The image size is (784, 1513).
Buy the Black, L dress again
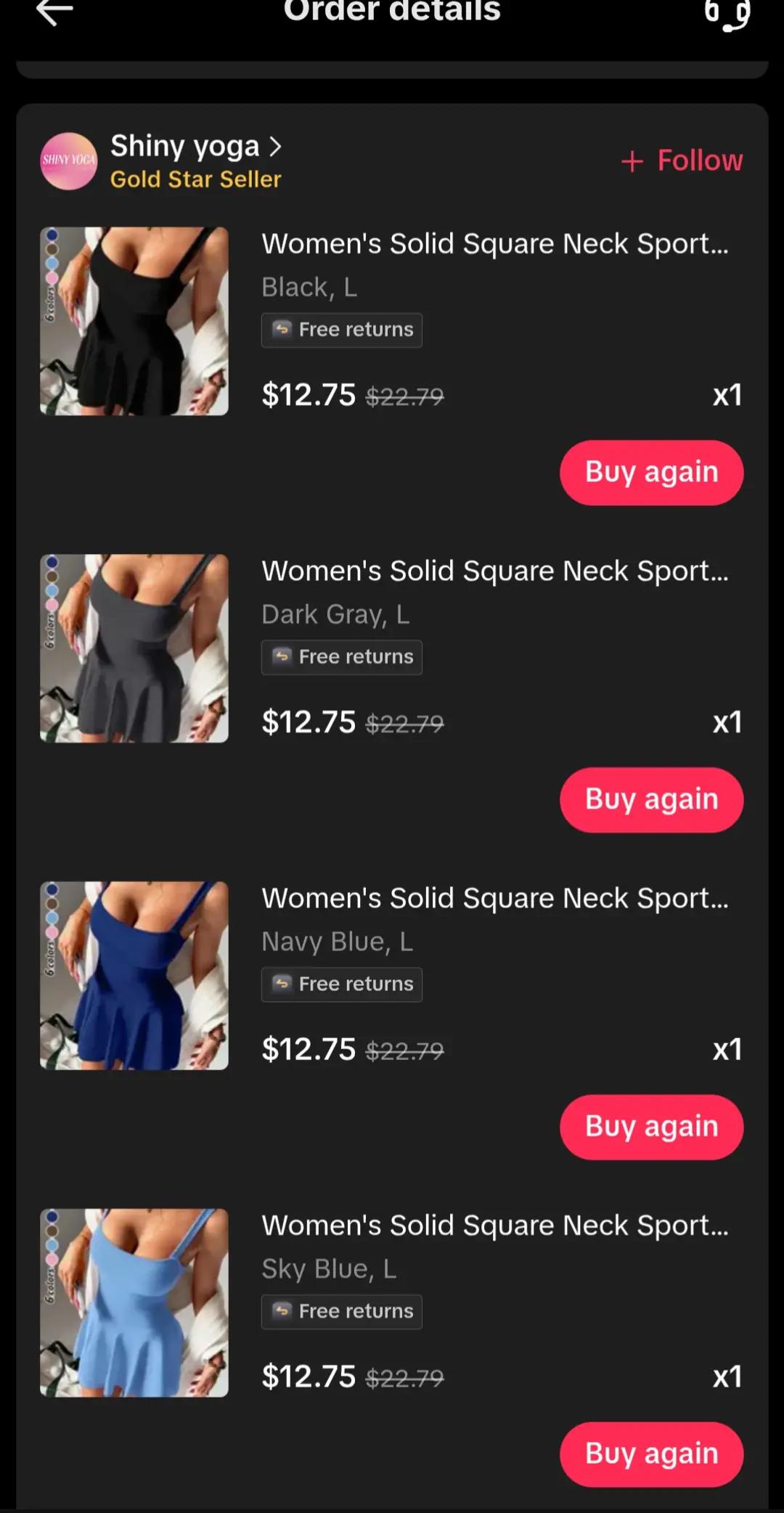click(x=651, y=473)
